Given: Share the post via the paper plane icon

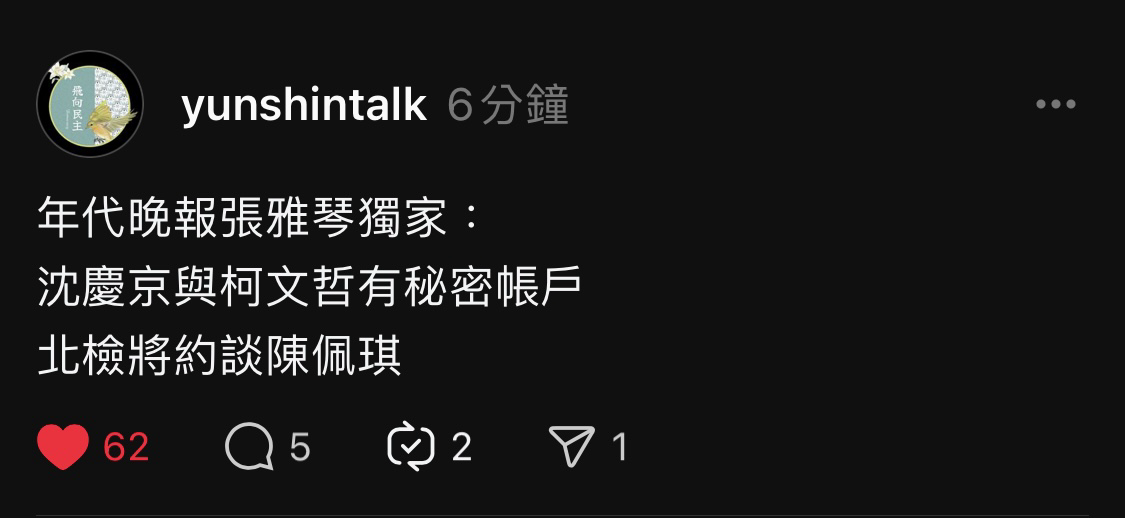Looking at the screenshot, I should [572, 446].
